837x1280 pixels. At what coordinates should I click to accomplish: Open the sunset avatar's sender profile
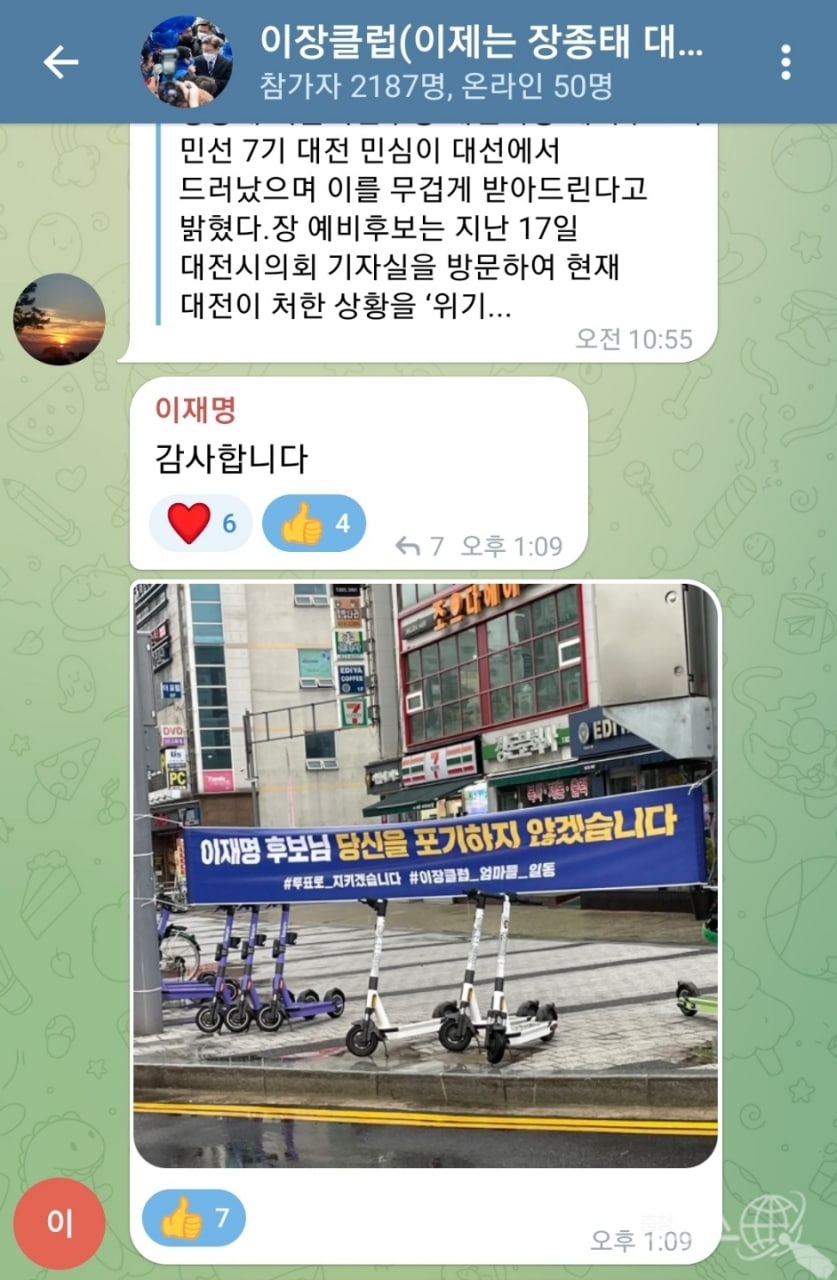59,319
